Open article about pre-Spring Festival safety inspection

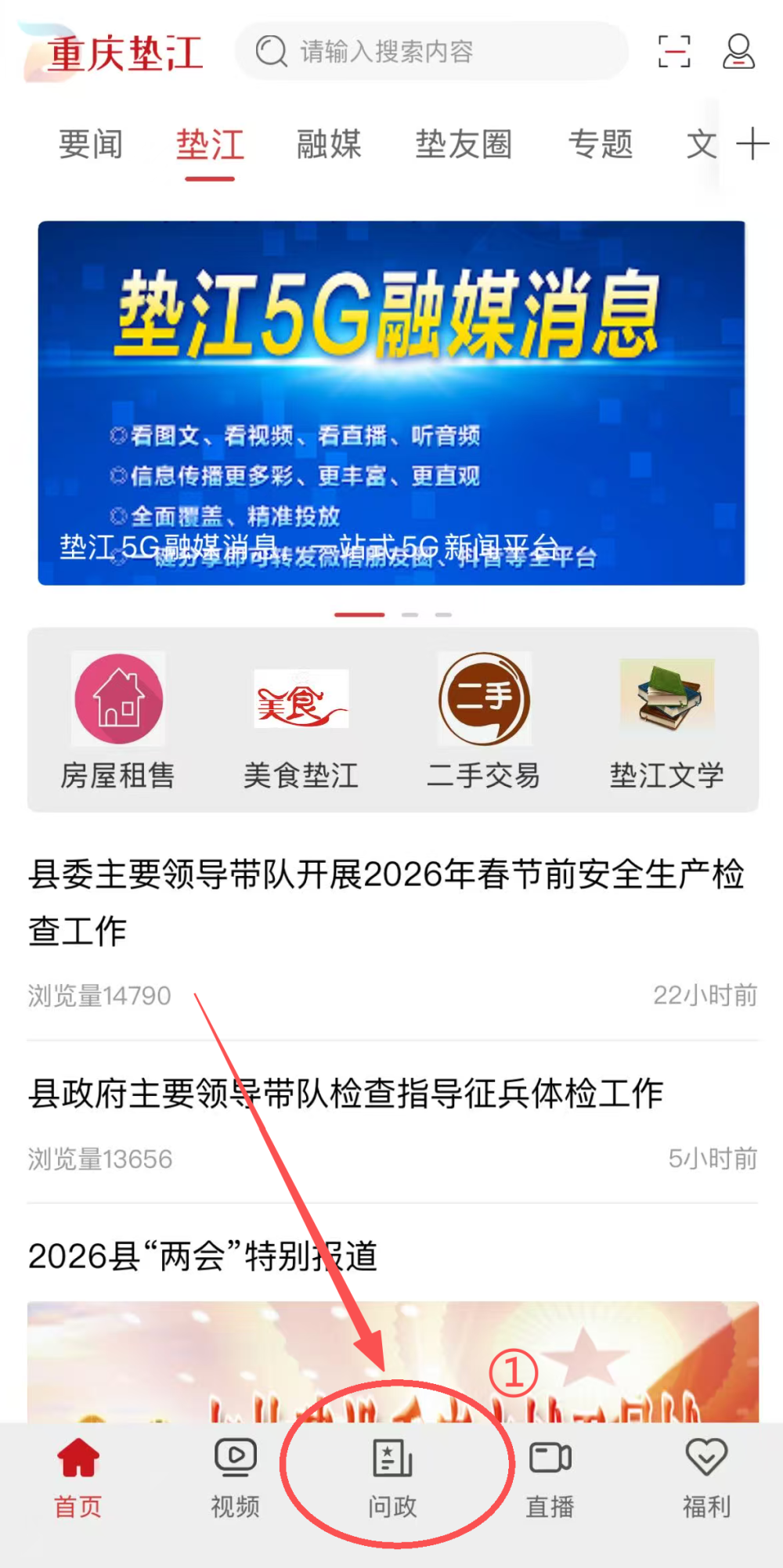pos(388,900)
